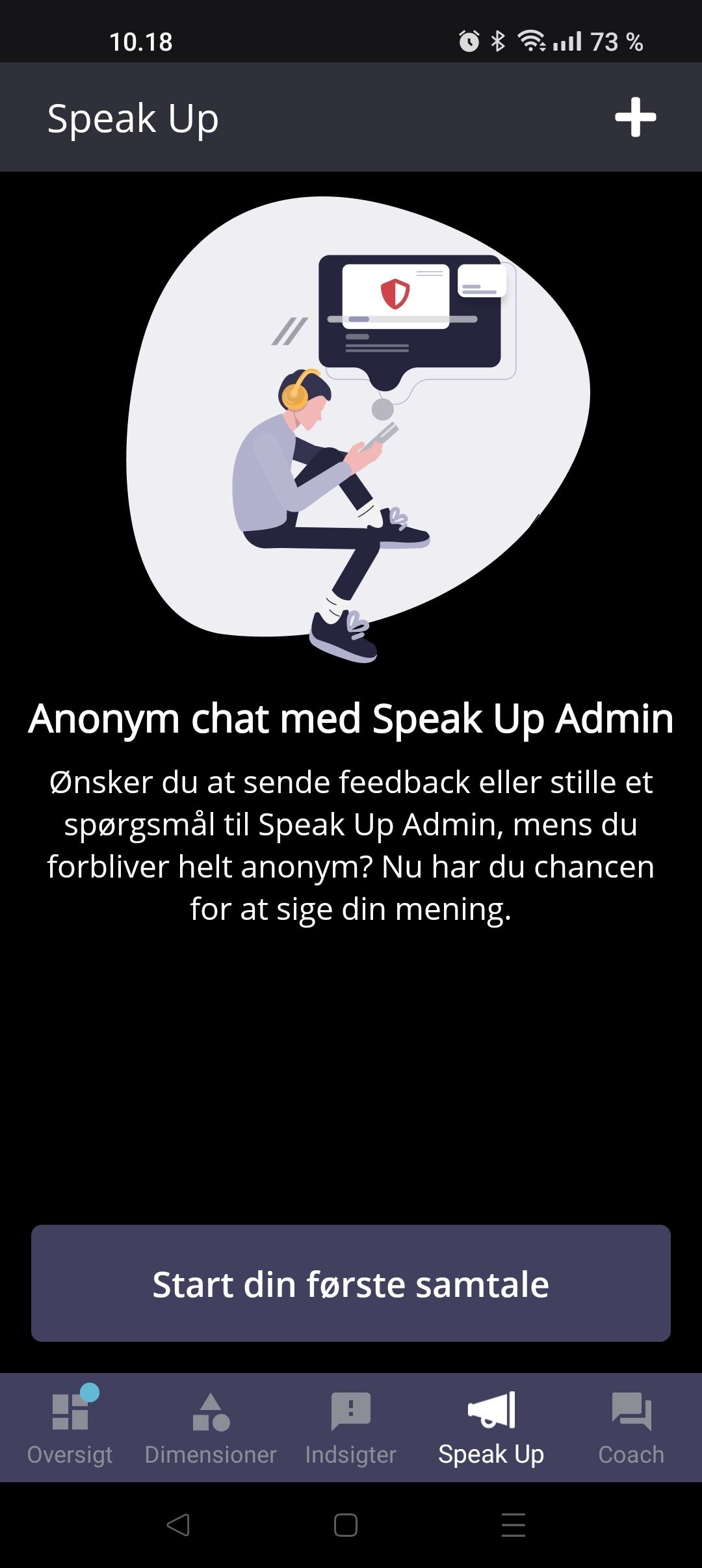This screenshot has width=702, height=1568.
Task: Open the Coach tab
Action: coord(631,1427)
